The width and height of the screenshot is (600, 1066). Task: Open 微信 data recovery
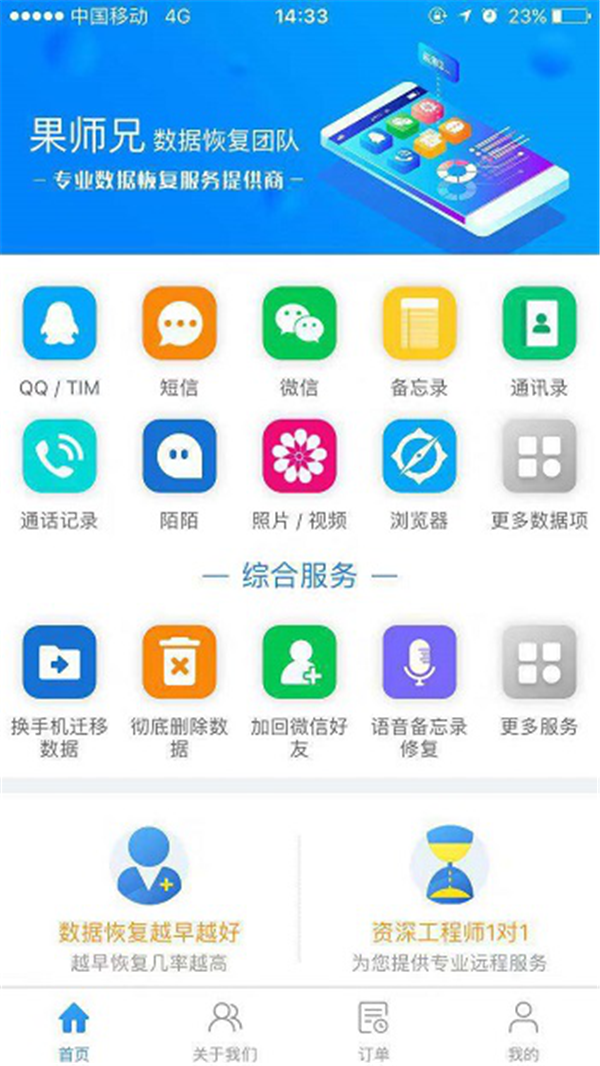click(x=299, y=323)
